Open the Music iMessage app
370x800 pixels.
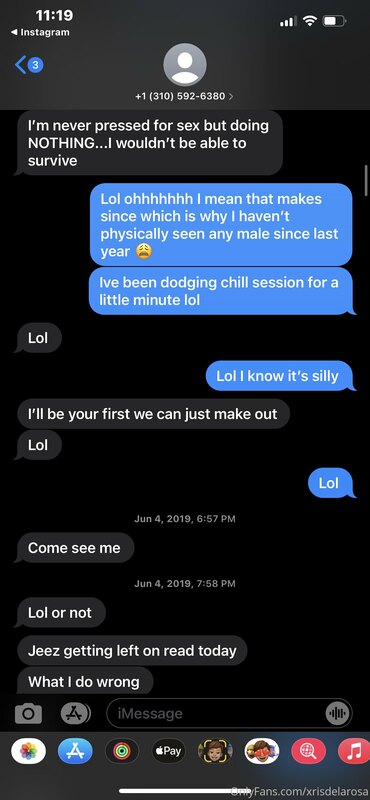[x=354, y=751]
